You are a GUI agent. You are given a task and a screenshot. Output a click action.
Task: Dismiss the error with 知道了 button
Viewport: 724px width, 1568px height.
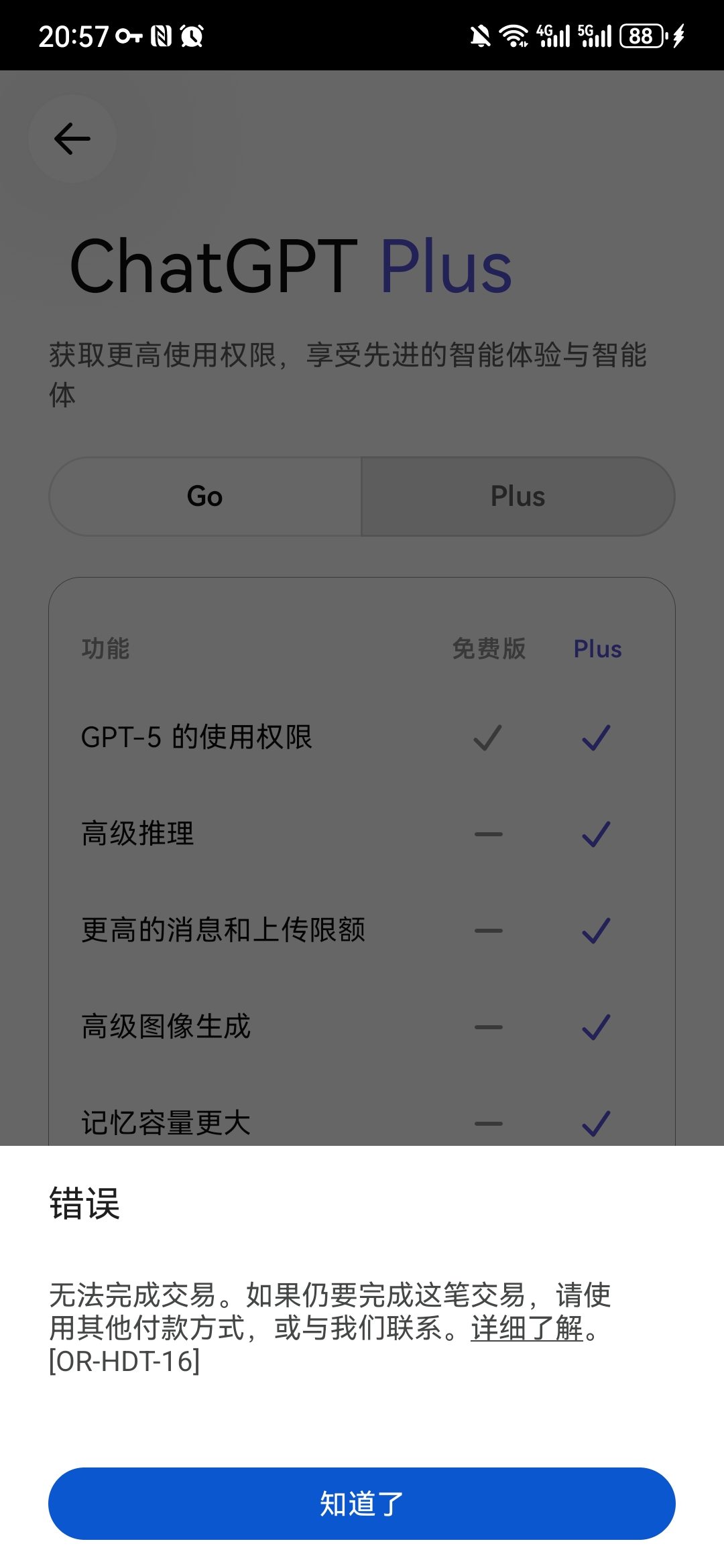[362, 1503]
